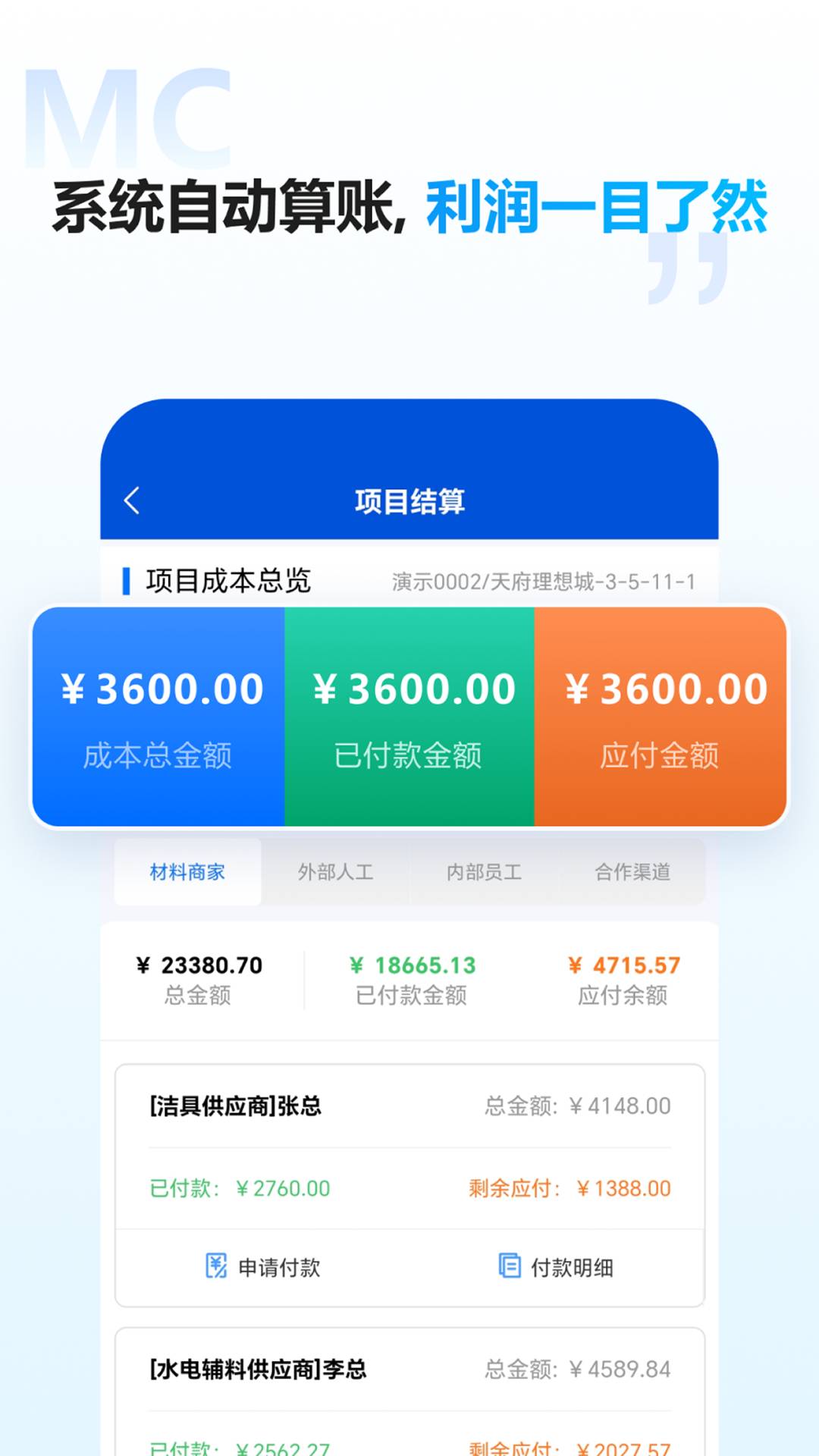
Task: Switch to the 外部人工 tab
Action: [x=336, y=872]
